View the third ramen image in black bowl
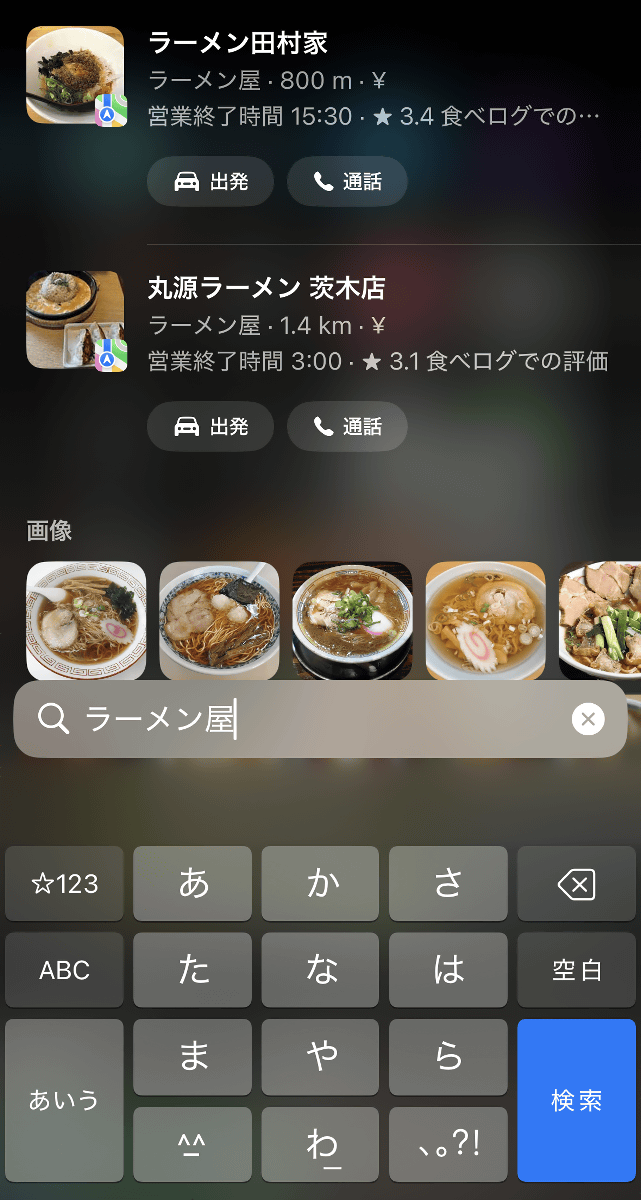 (x=352, y=620)
